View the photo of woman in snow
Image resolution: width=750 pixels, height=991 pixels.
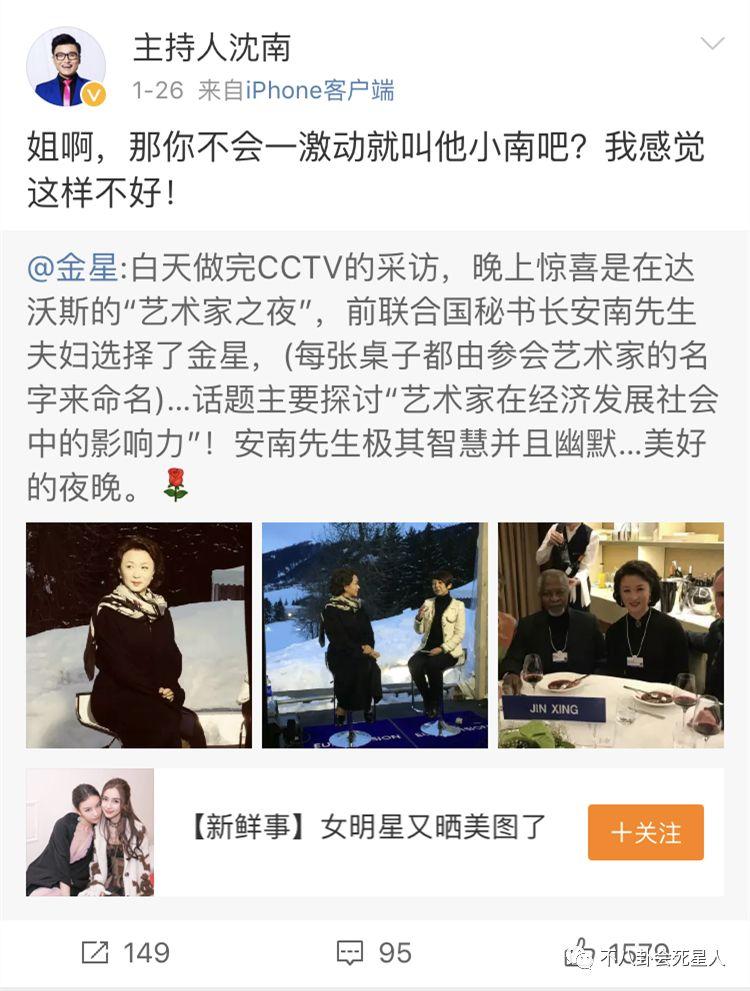click(x=139, y=635)
